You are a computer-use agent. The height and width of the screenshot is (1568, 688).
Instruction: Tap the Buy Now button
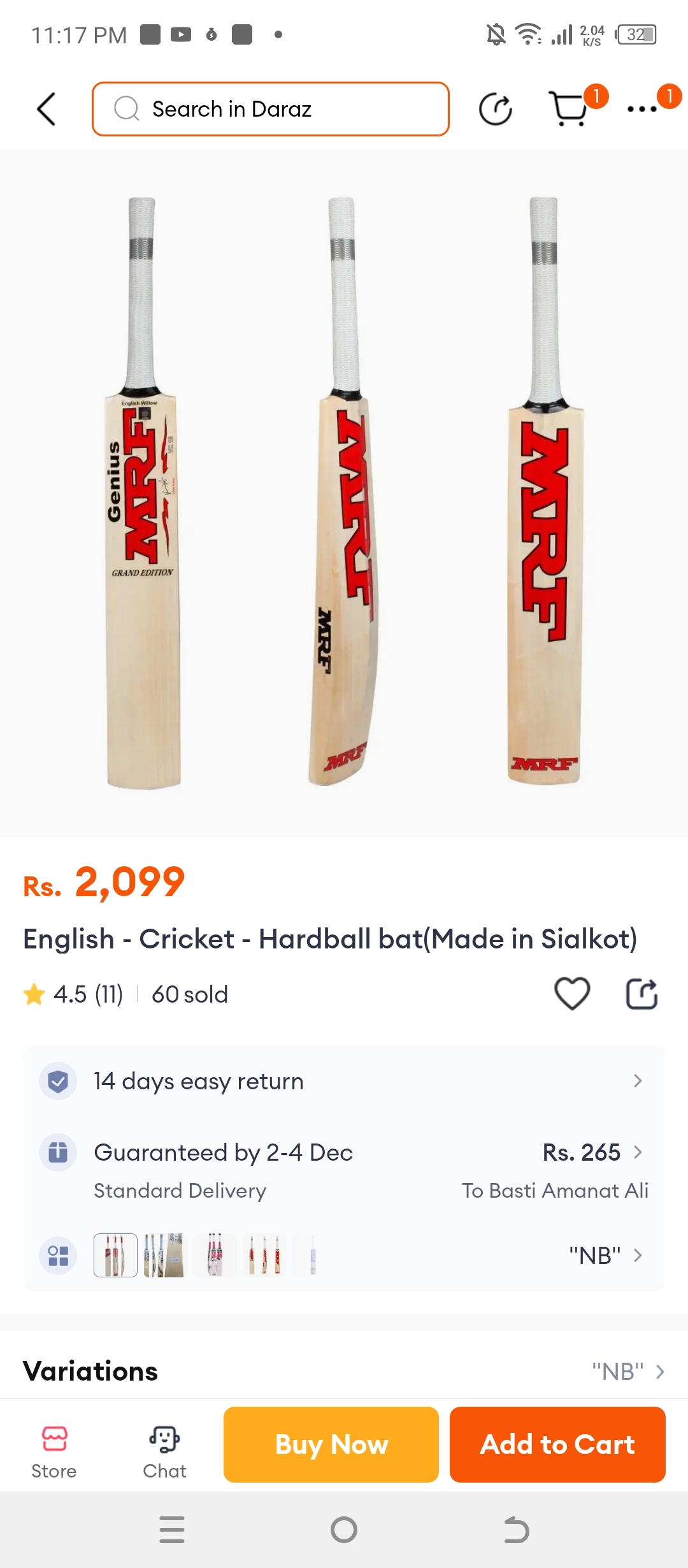point(331,1444)
